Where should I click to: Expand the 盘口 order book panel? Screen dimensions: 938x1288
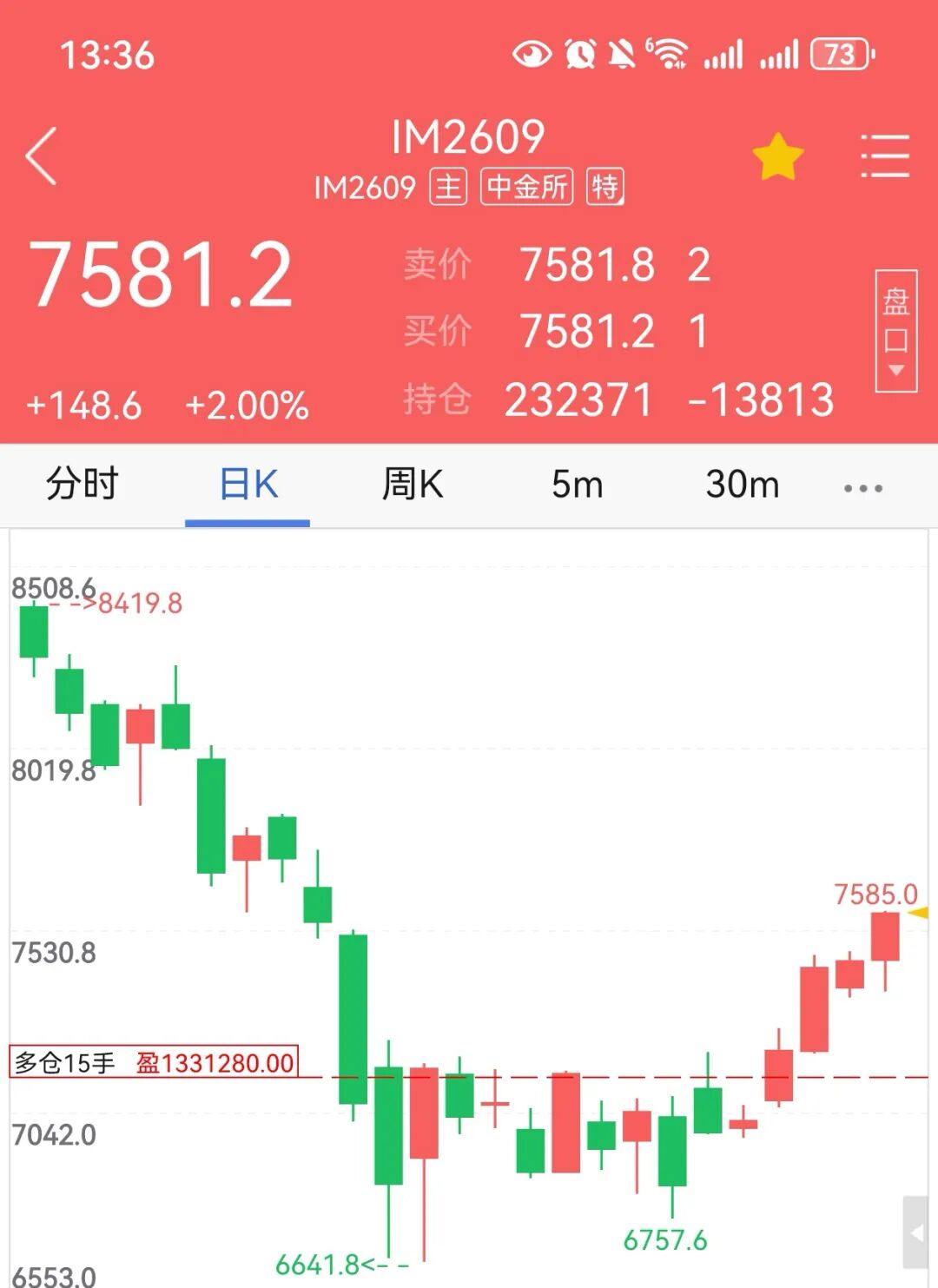click(895, 331)
